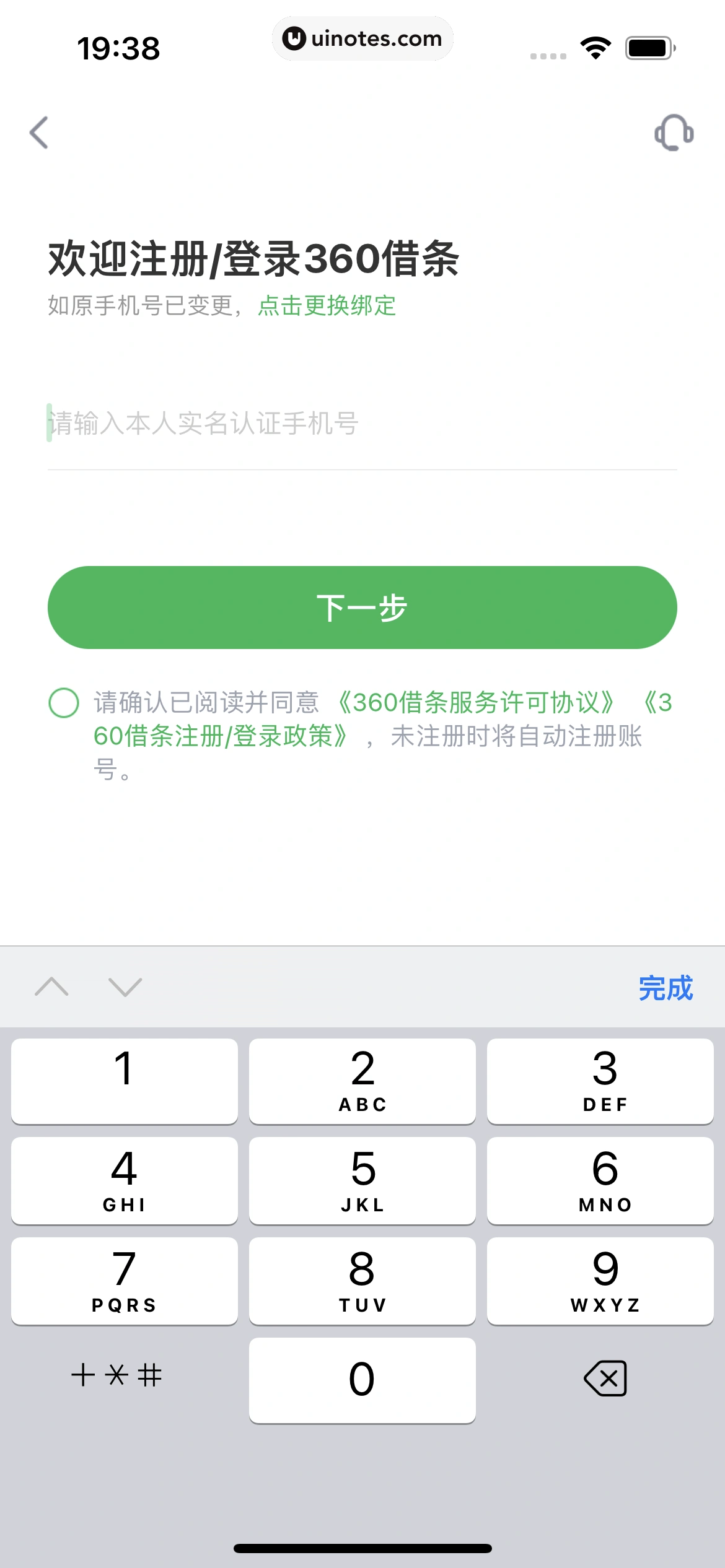725x1568 pixels.
Task: Open《360借条注册/登录政策》link
Action: point(220,736)
